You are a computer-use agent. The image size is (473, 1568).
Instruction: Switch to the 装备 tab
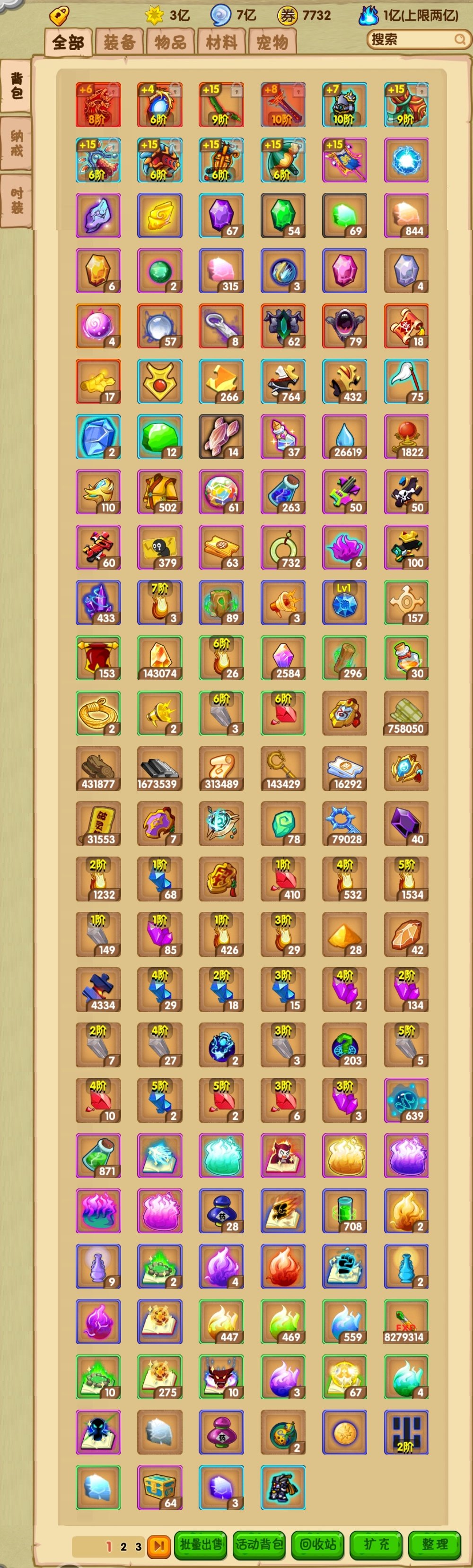[119, 43]
